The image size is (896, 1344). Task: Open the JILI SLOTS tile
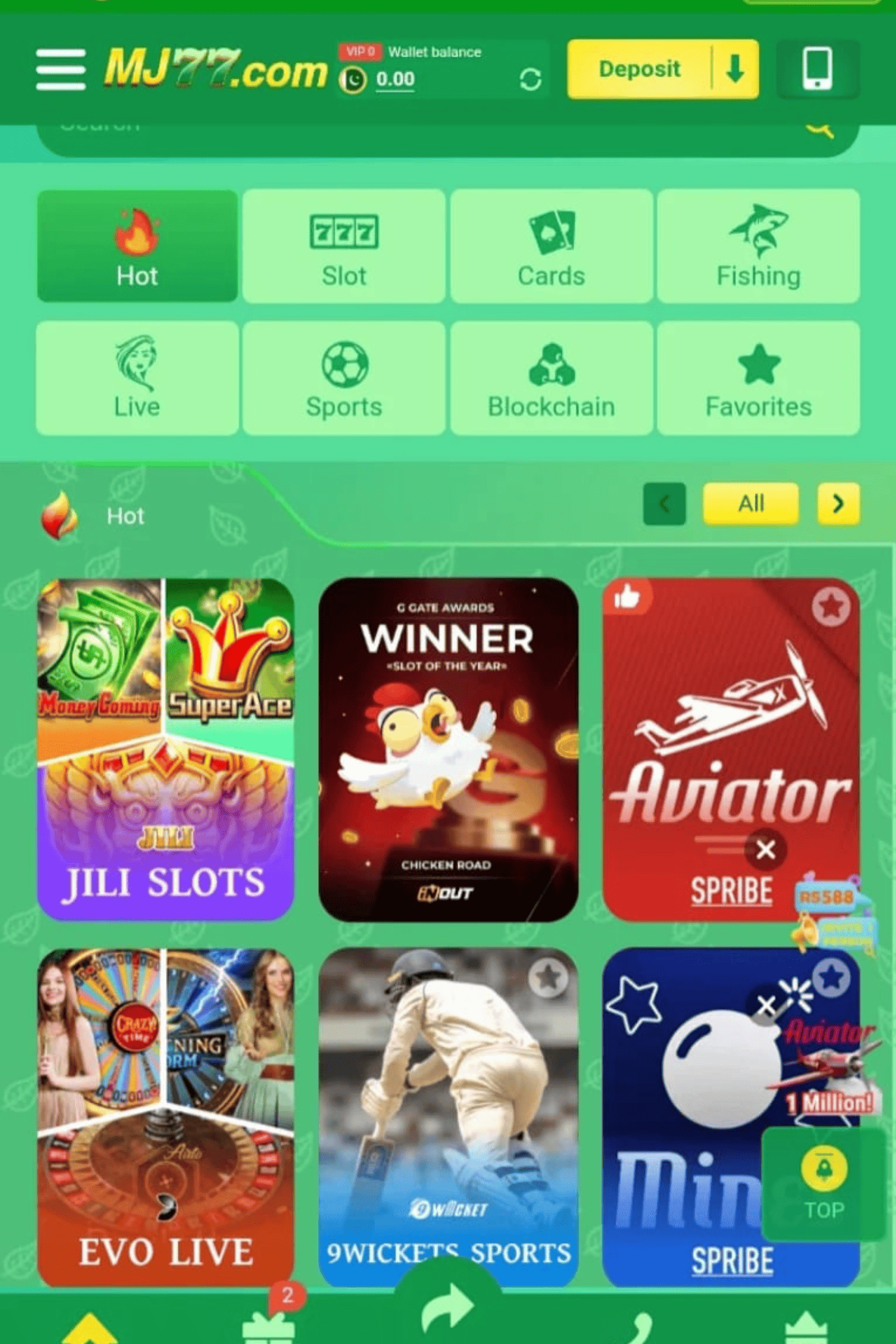point(165,749)
